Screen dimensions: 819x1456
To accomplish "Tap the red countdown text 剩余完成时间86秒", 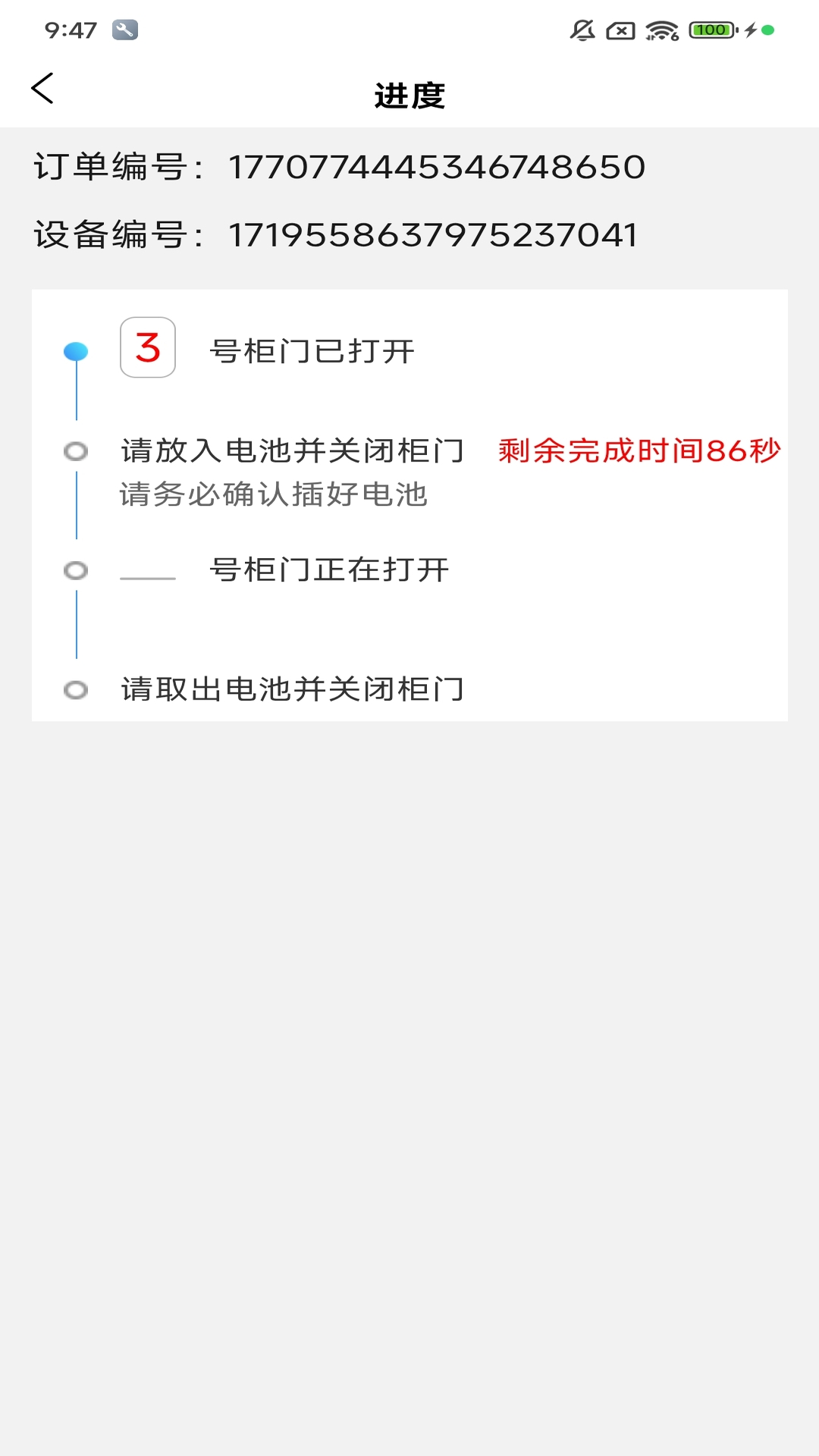I will click(x=639, y=452).
